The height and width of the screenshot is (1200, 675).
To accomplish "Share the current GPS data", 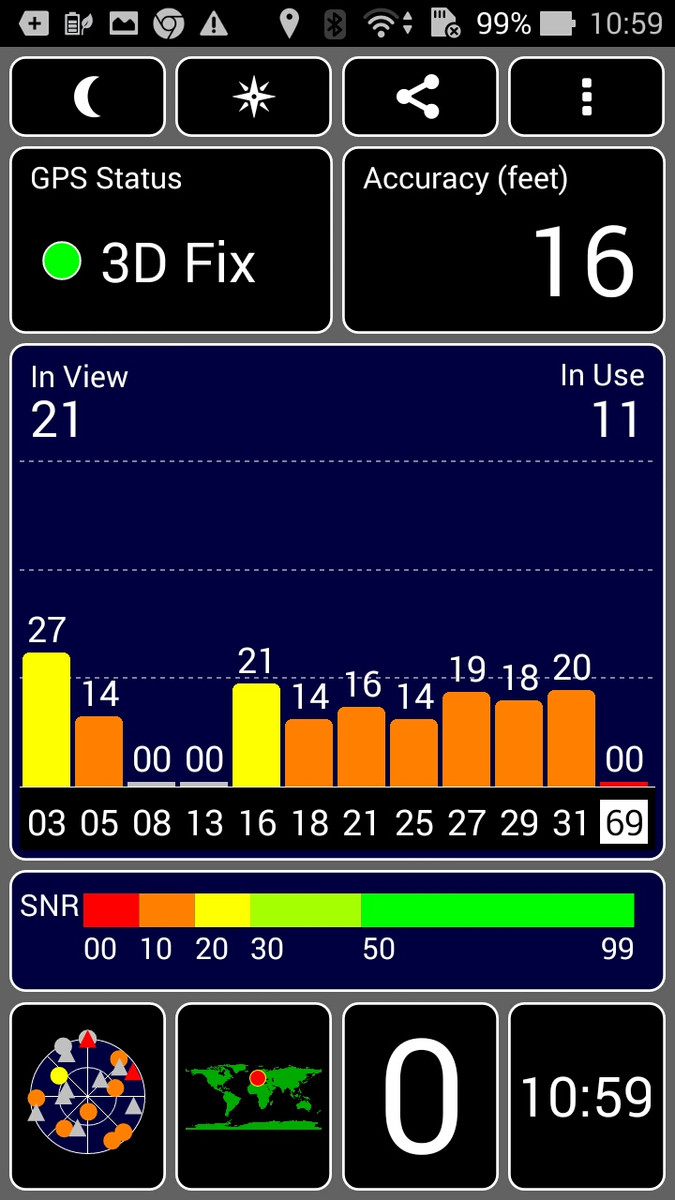I will [419, 97].
